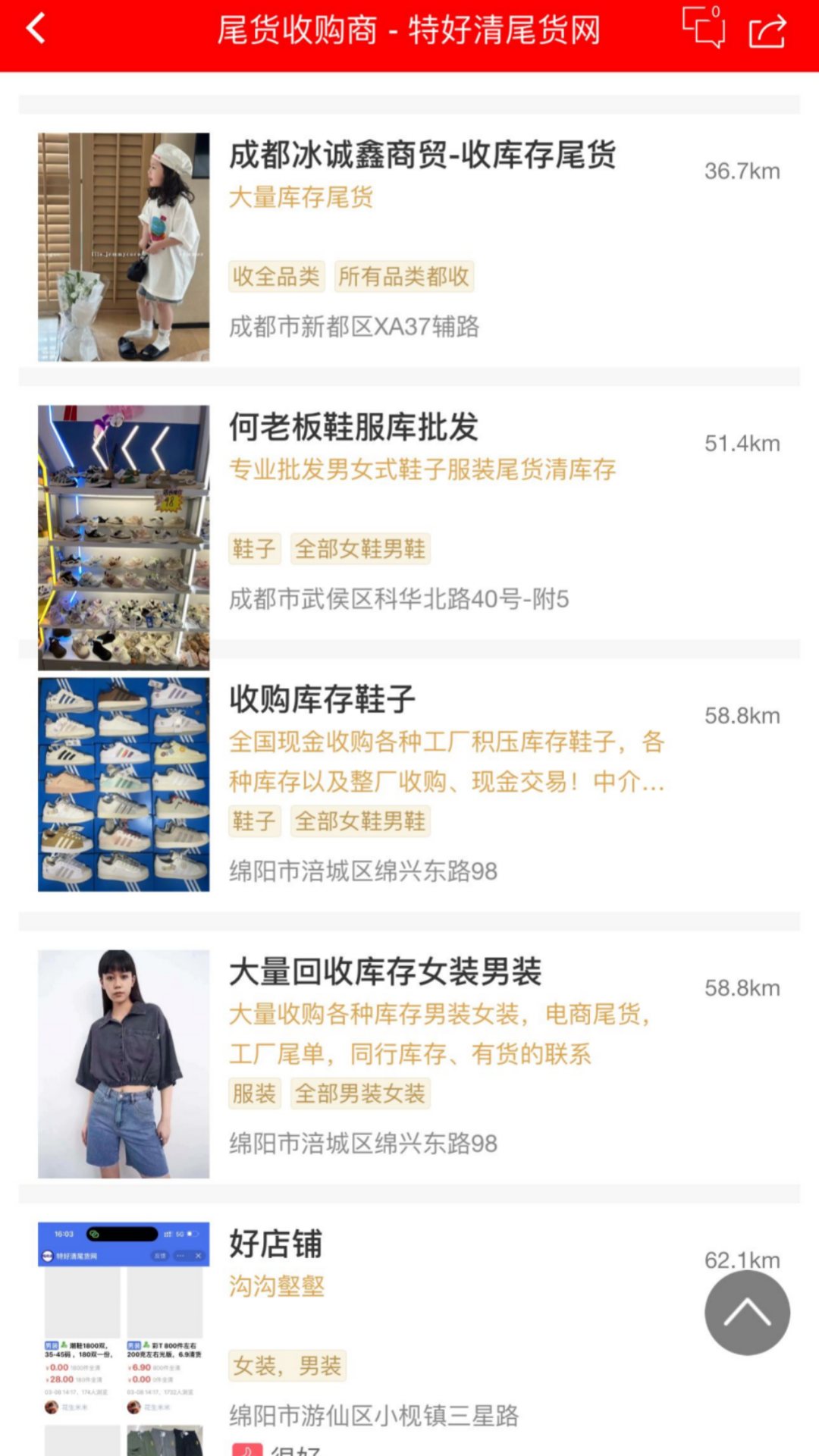The image size is (819, 1456).
Task: Tap the back-to-top arrow button
Action: pyautogui.click(x=747, y=1313)
